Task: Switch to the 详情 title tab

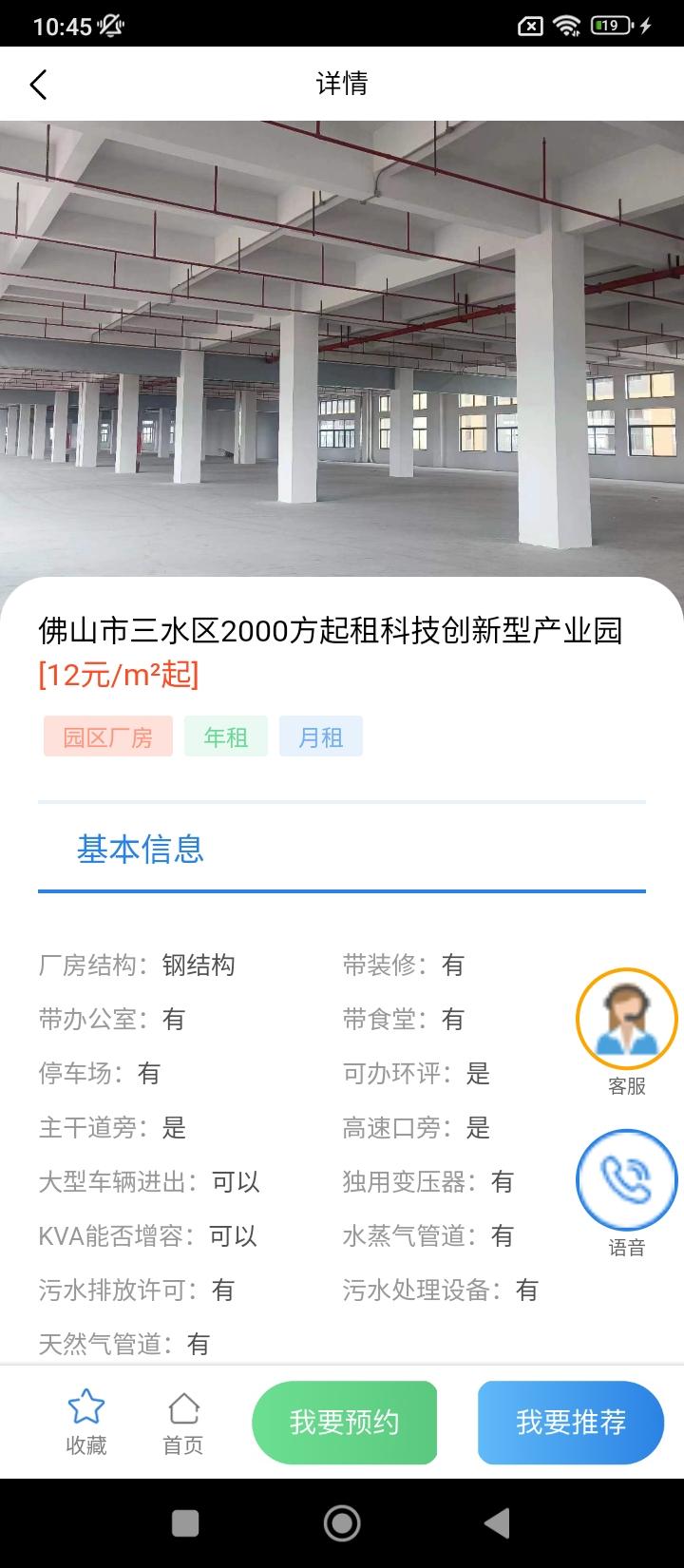Action: [x=342, y=84]
